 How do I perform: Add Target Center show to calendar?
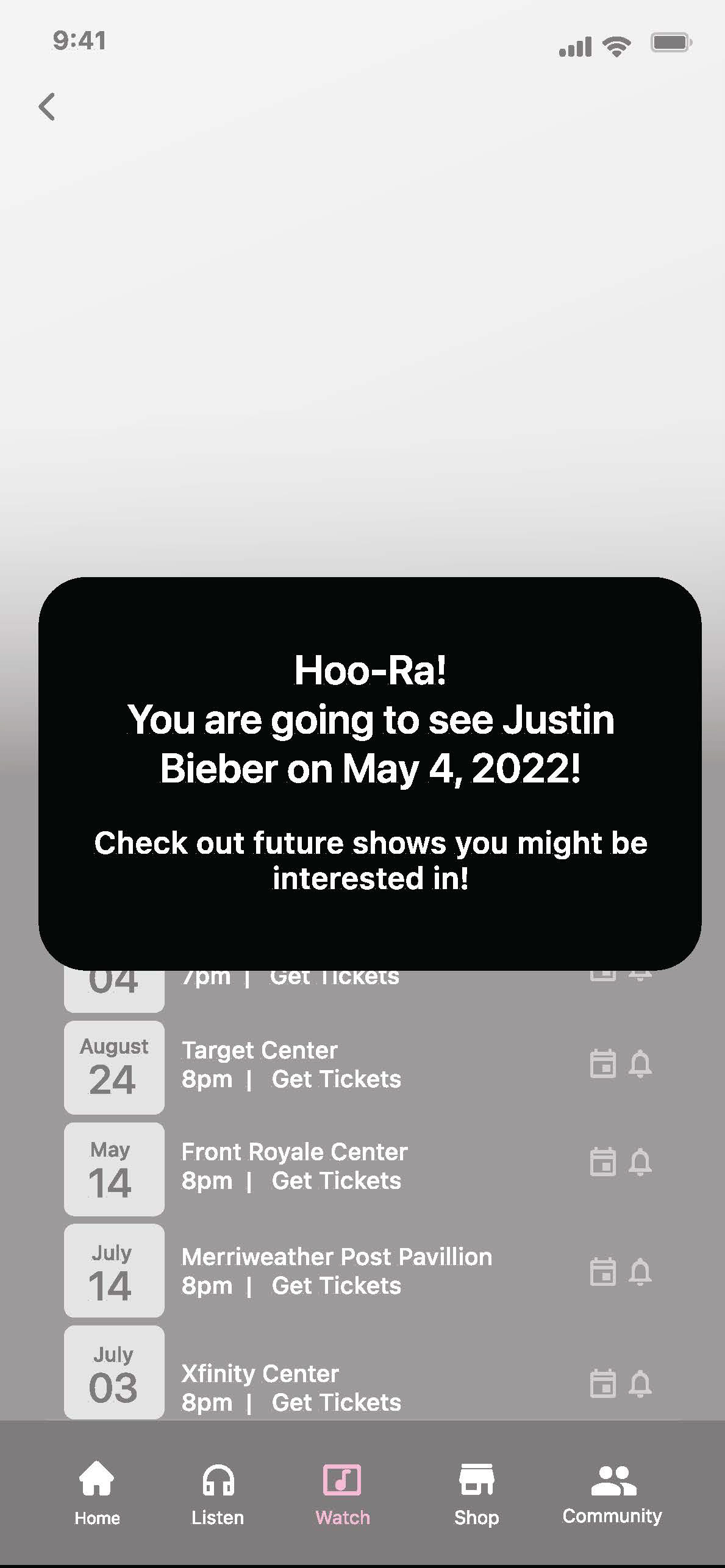603,1063
